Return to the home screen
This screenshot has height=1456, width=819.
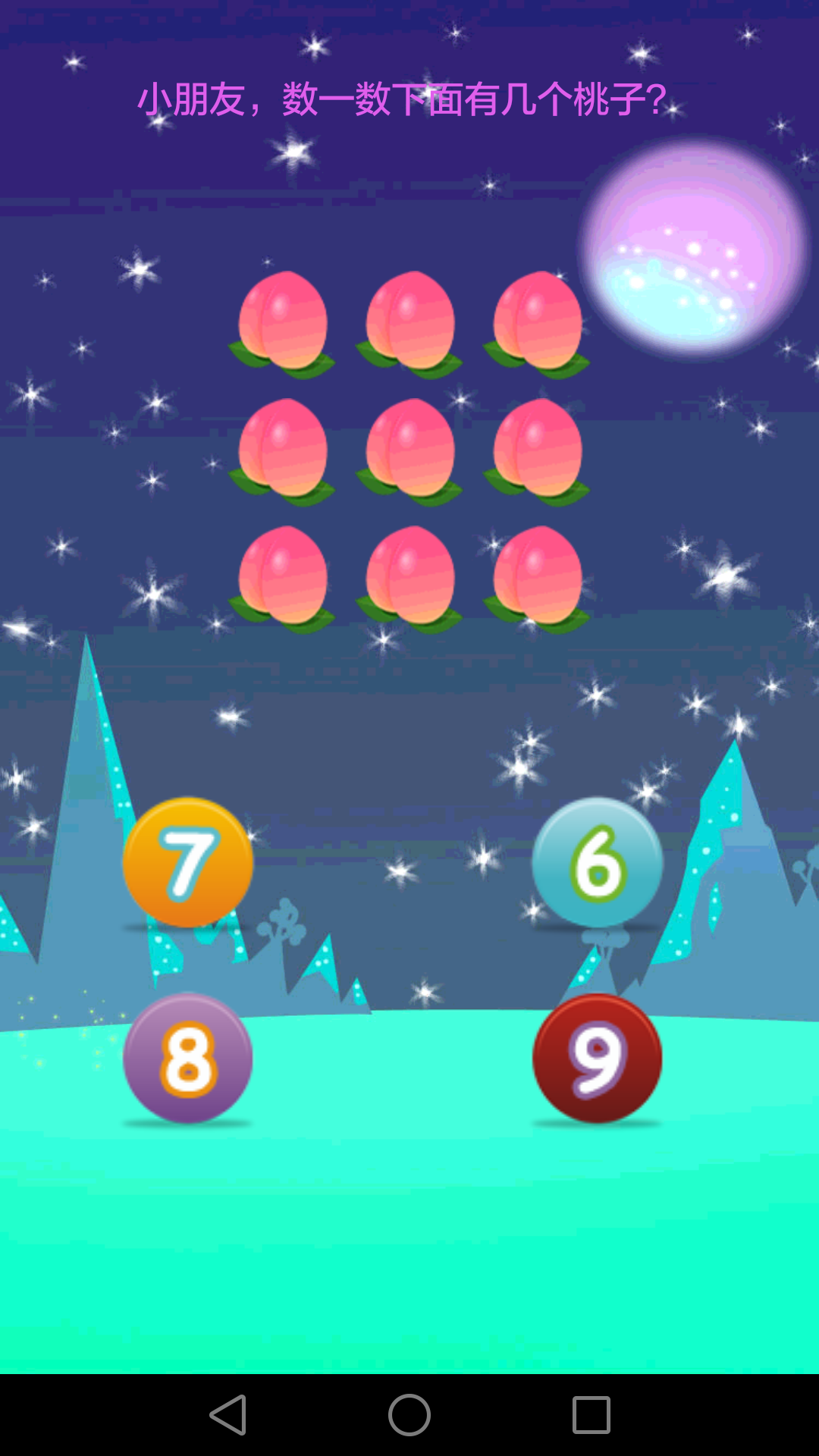coord(409,1415)
